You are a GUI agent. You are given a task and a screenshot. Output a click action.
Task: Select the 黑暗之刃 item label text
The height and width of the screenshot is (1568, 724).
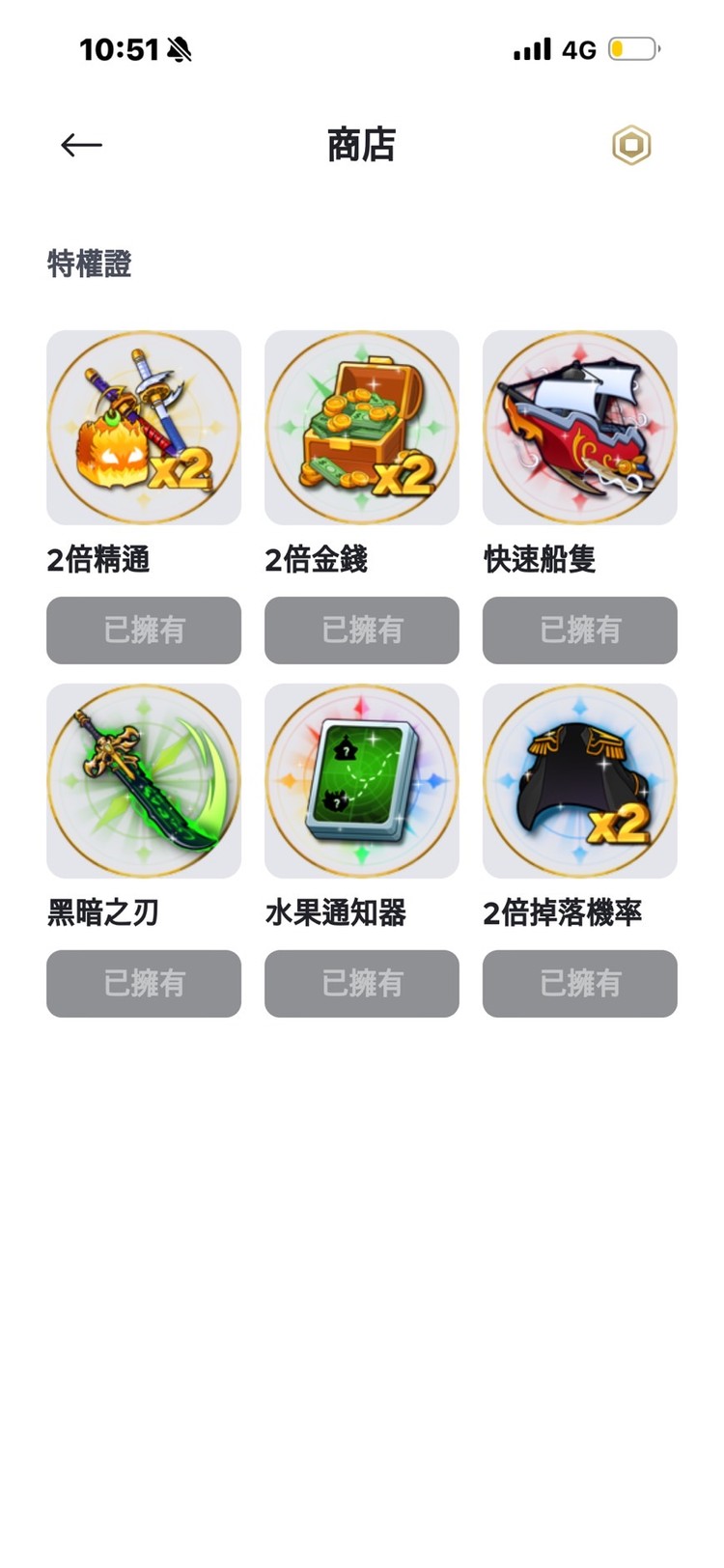(100, 911)
